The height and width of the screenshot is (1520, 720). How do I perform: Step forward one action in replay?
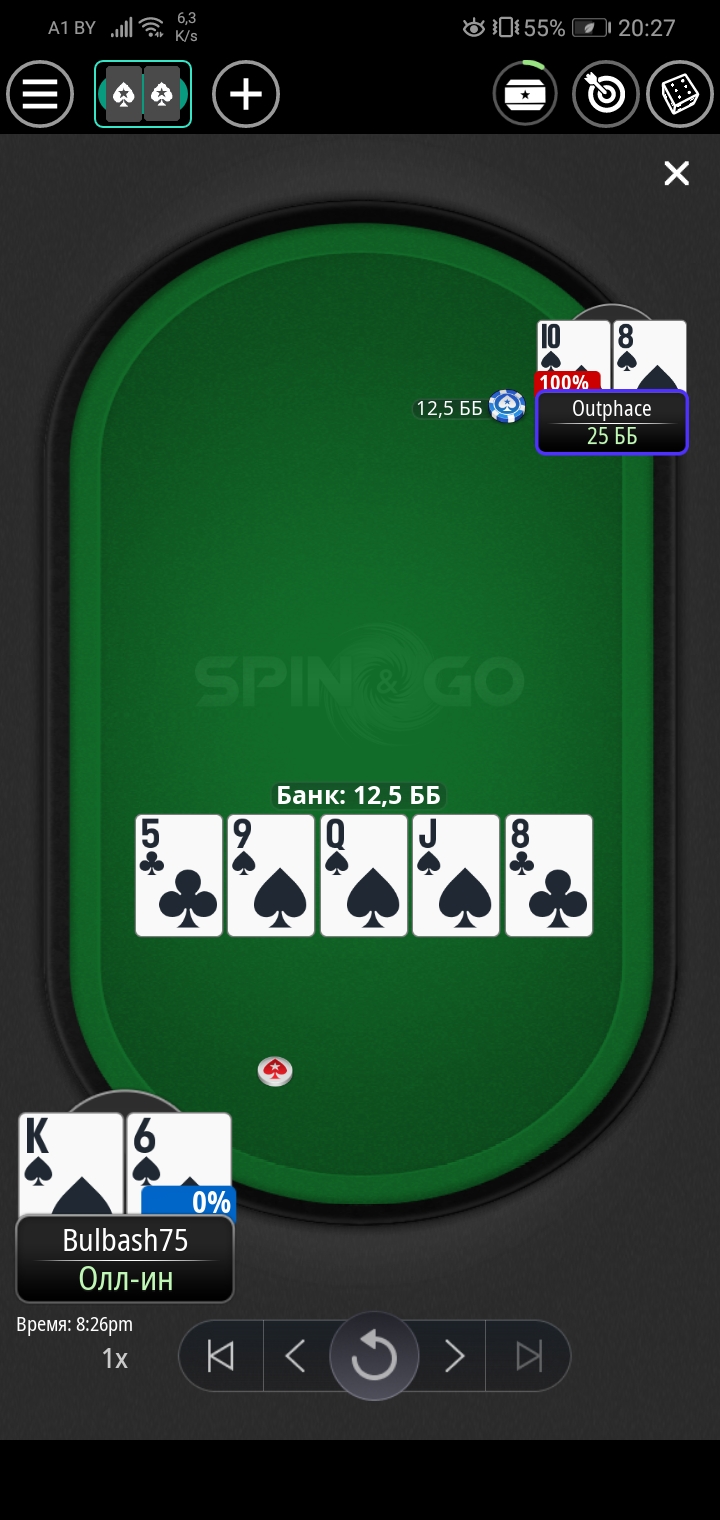point(454,1356)
